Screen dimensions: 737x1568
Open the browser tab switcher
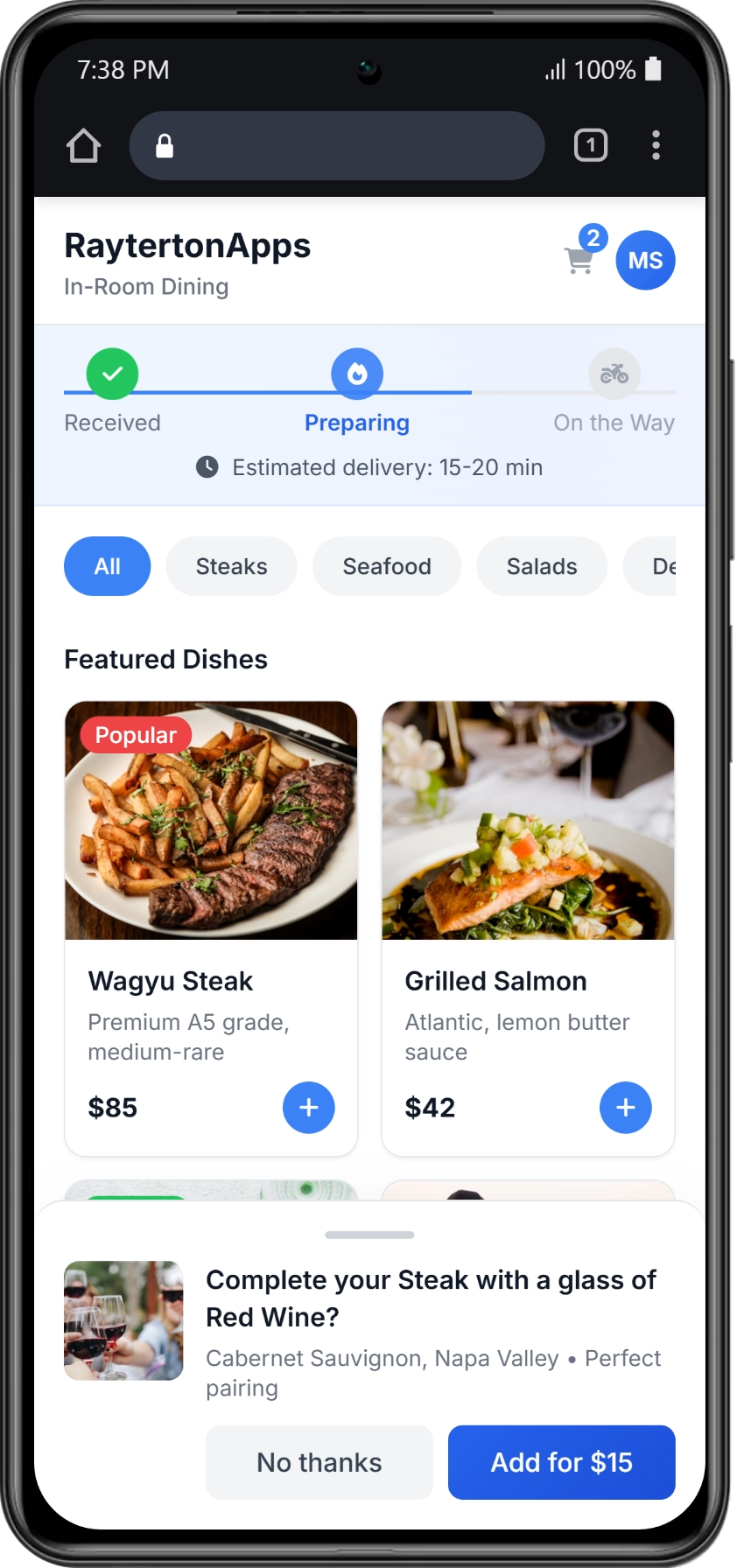coord(590,145)
